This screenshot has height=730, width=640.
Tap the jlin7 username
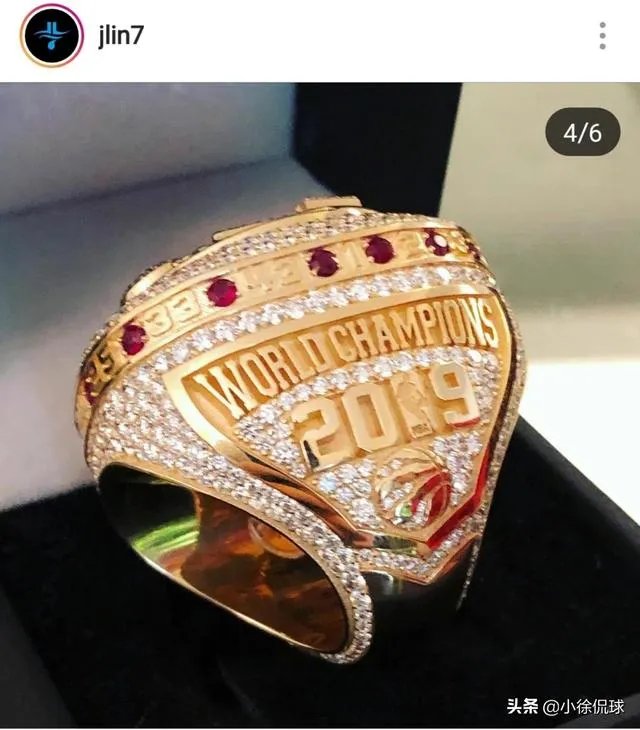coord(122,38)
